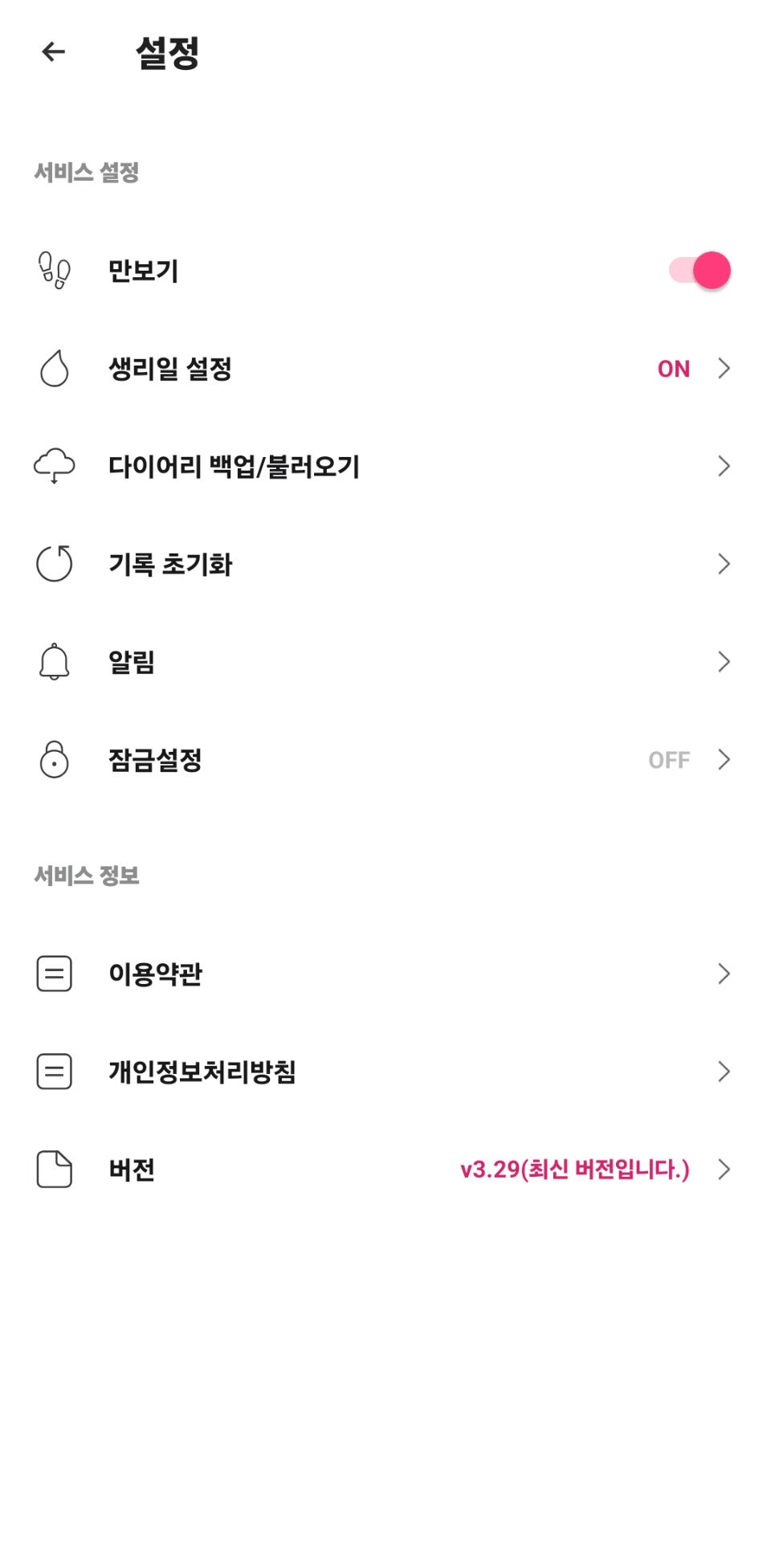Go back from the 설정 screen

[53, 52]
